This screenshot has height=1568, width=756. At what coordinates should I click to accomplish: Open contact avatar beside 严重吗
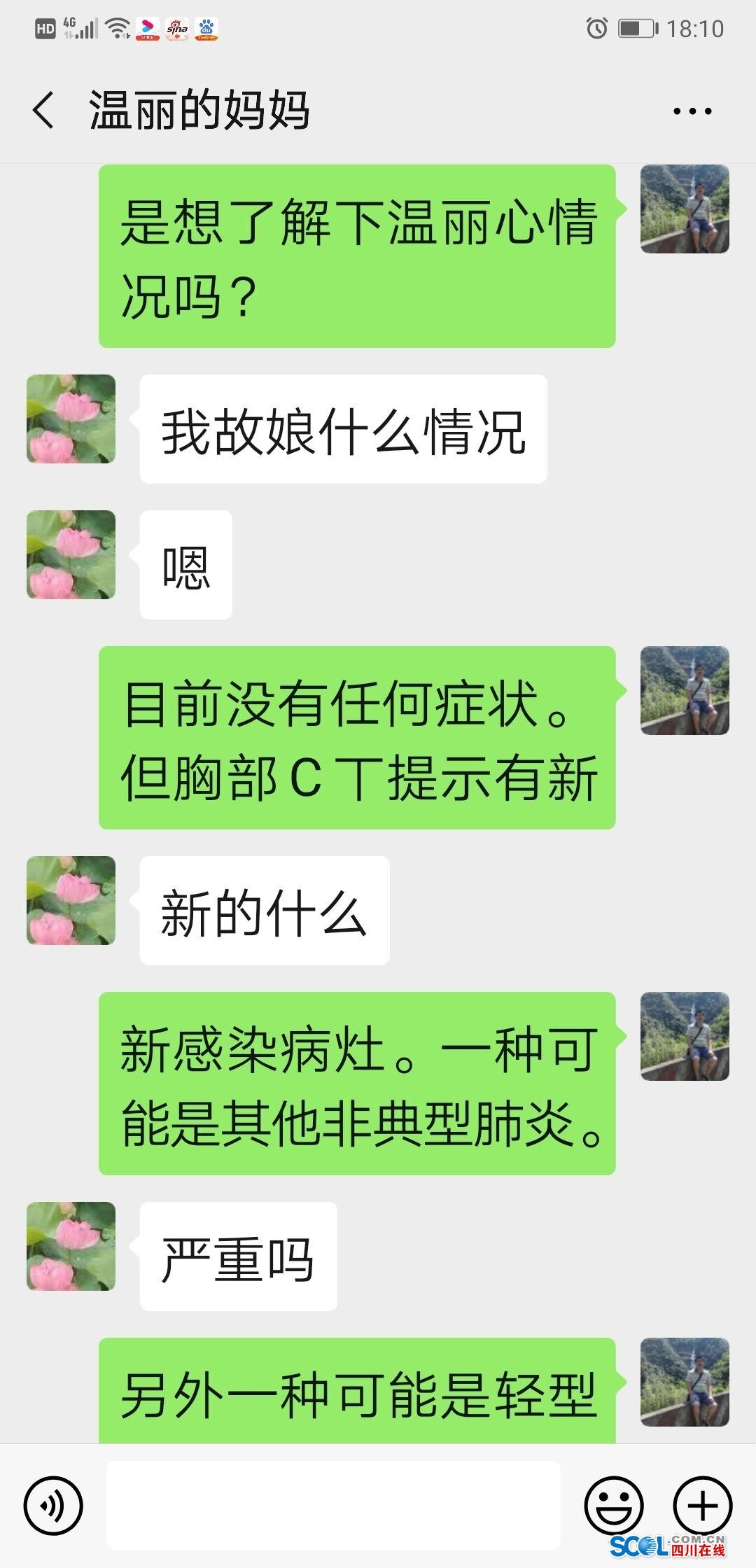[x=71, y=1246]
